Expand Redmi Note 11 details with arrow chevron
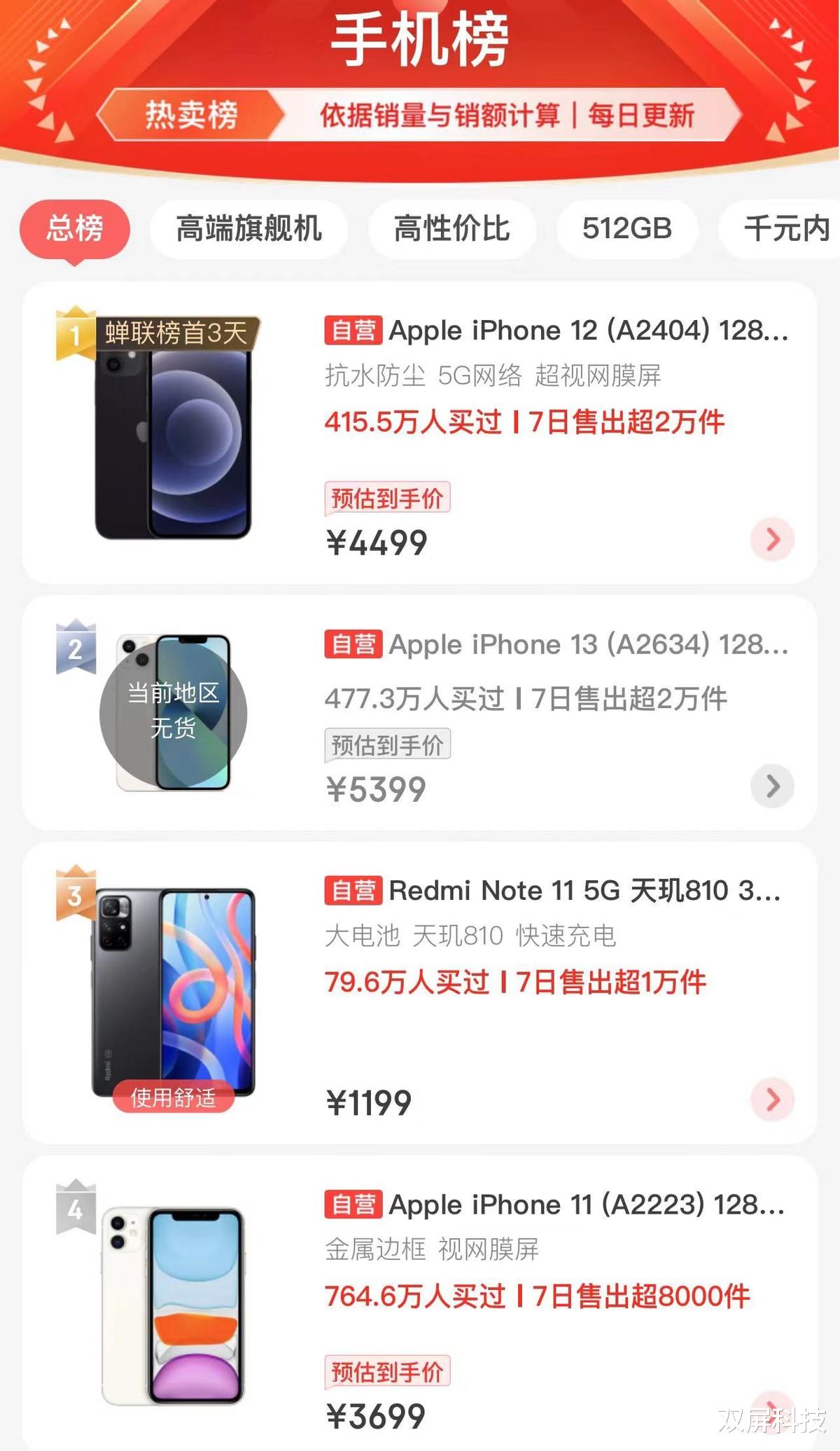Screen dimensions: 840x1451 [772, 1099]
